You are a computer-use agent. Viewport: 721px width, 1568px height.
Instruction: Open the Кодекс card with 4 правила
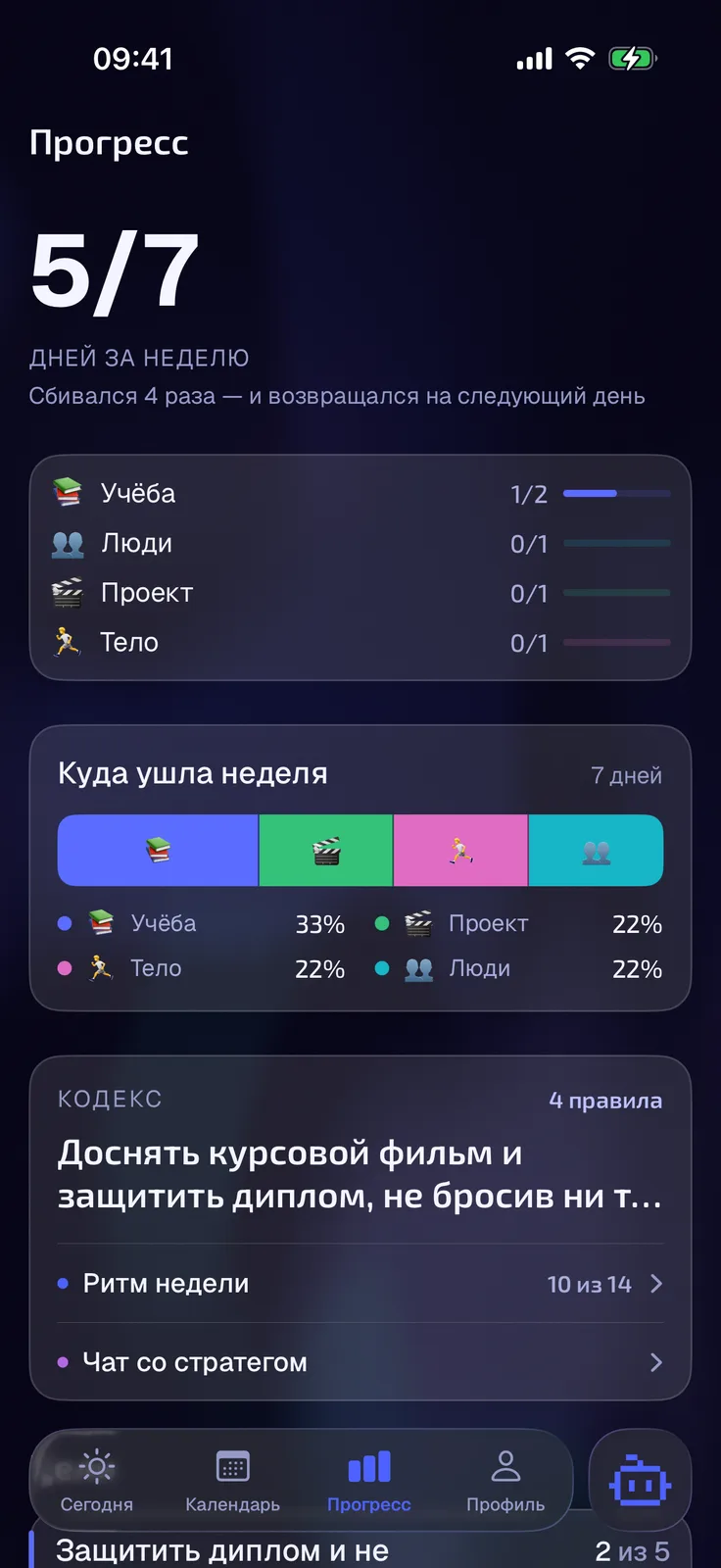[360, 1150]
